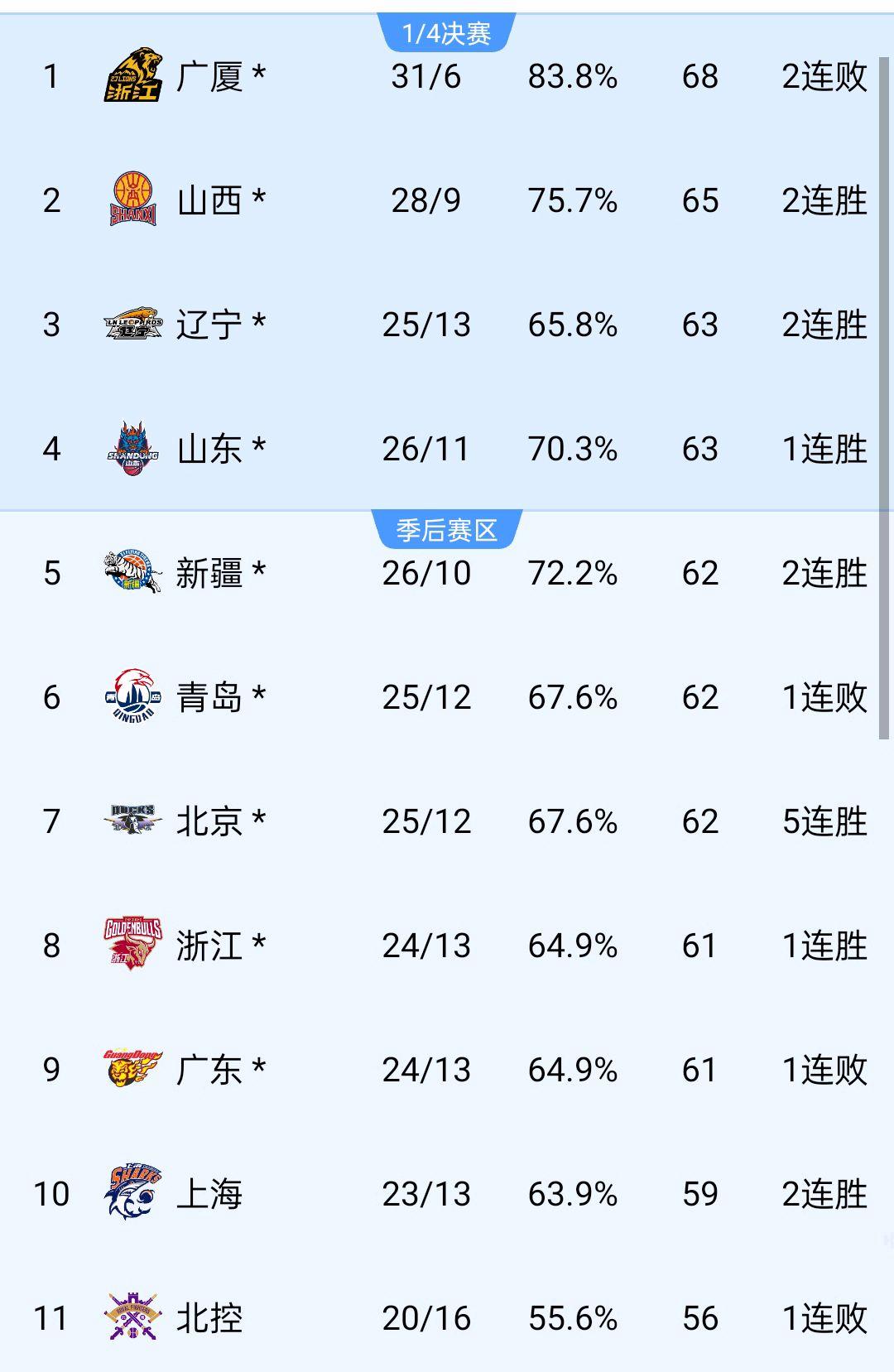Open the 北京 Ducks logo
The image size is (894, 1372).
(135, 821)
